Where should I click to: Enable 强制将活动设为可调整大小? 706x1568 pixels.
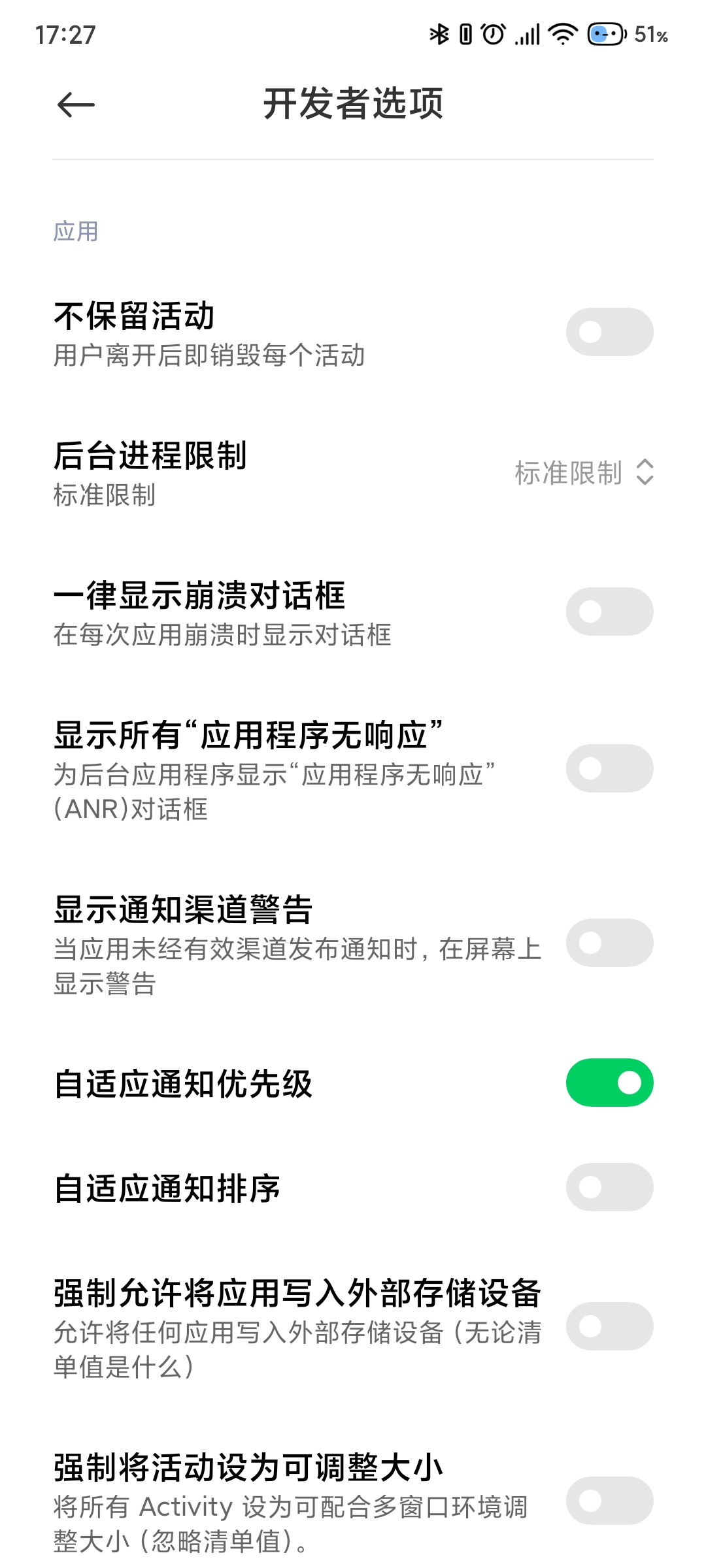(609, 1501)
